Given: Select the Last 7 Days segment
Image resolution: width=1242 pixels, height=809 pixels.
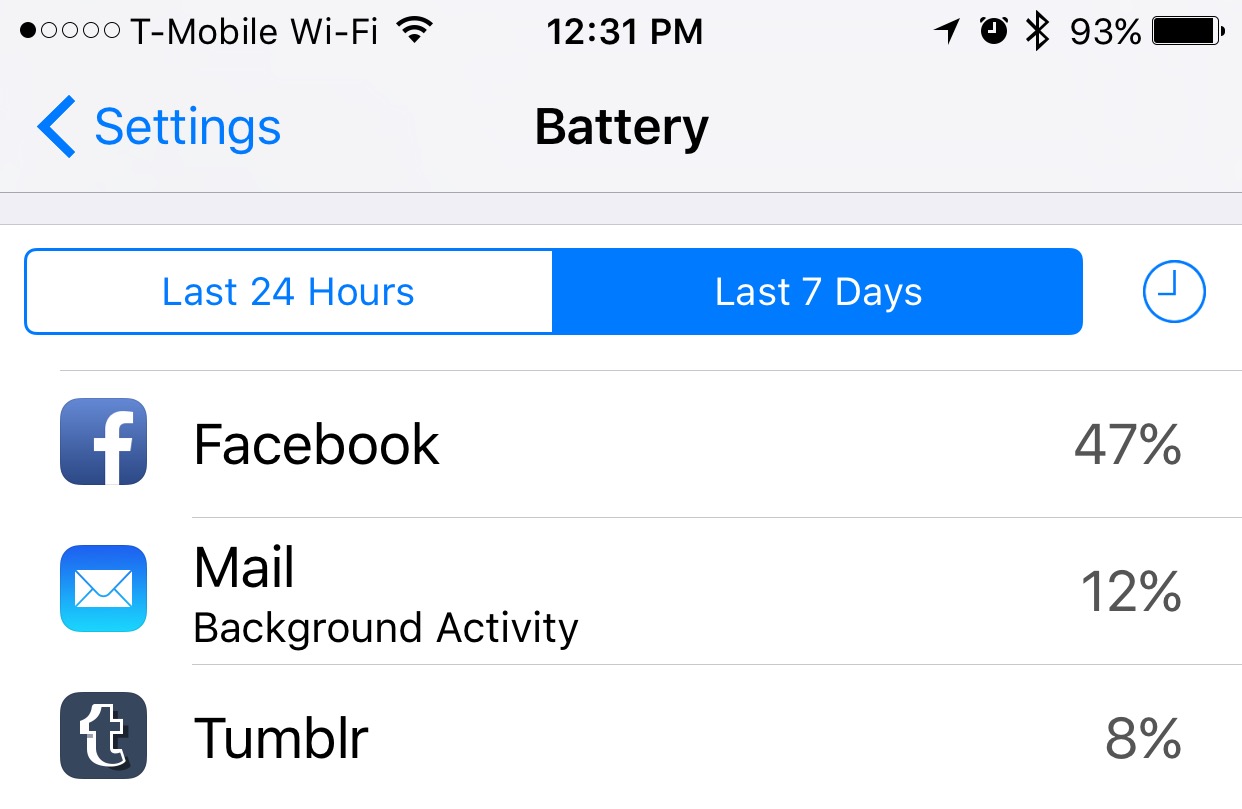Looking at the screenshot, I should [817, 292].
